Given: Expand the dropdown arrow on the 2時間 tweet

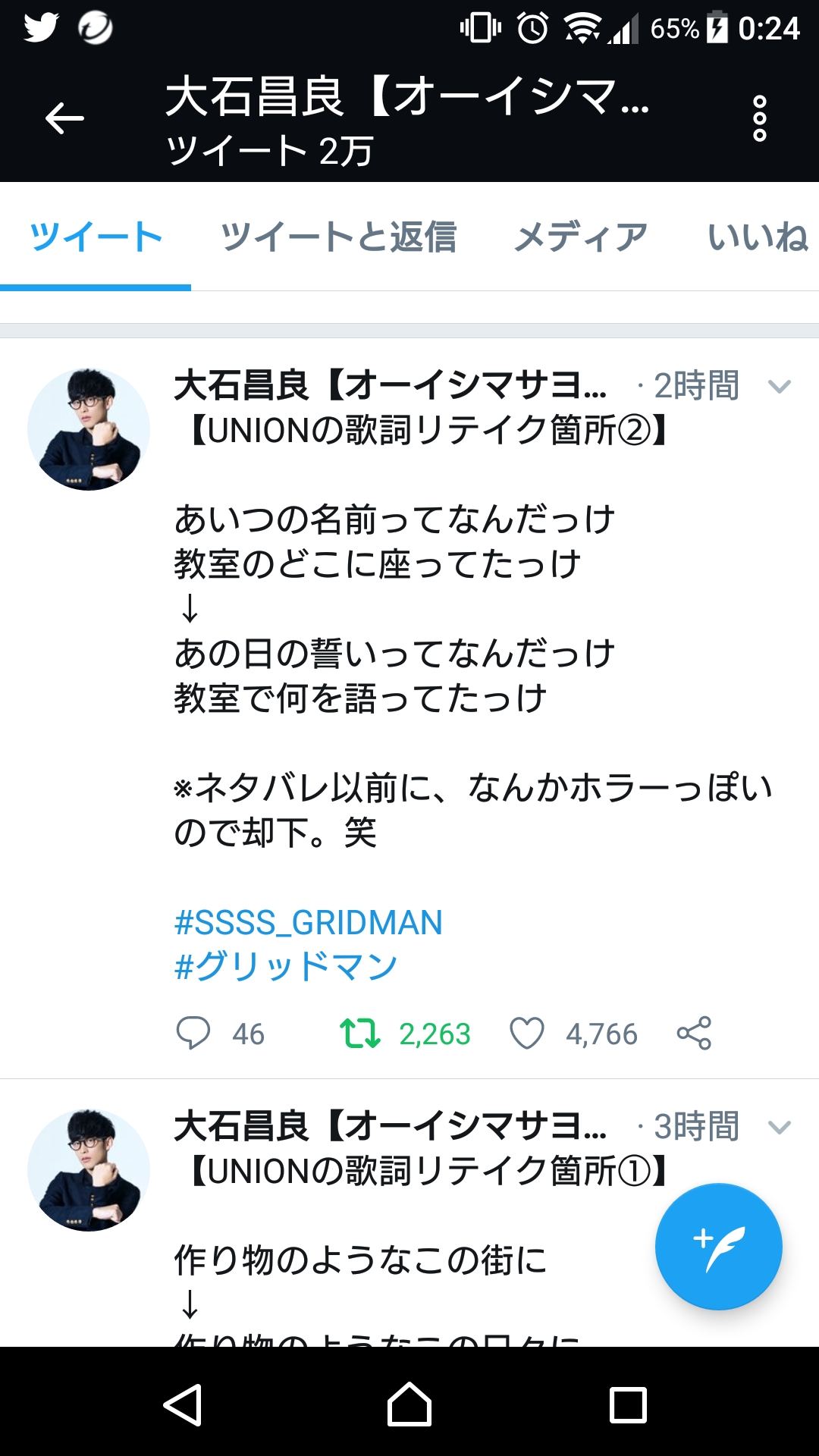Looking at the screenshot, I should pos(779,387).
